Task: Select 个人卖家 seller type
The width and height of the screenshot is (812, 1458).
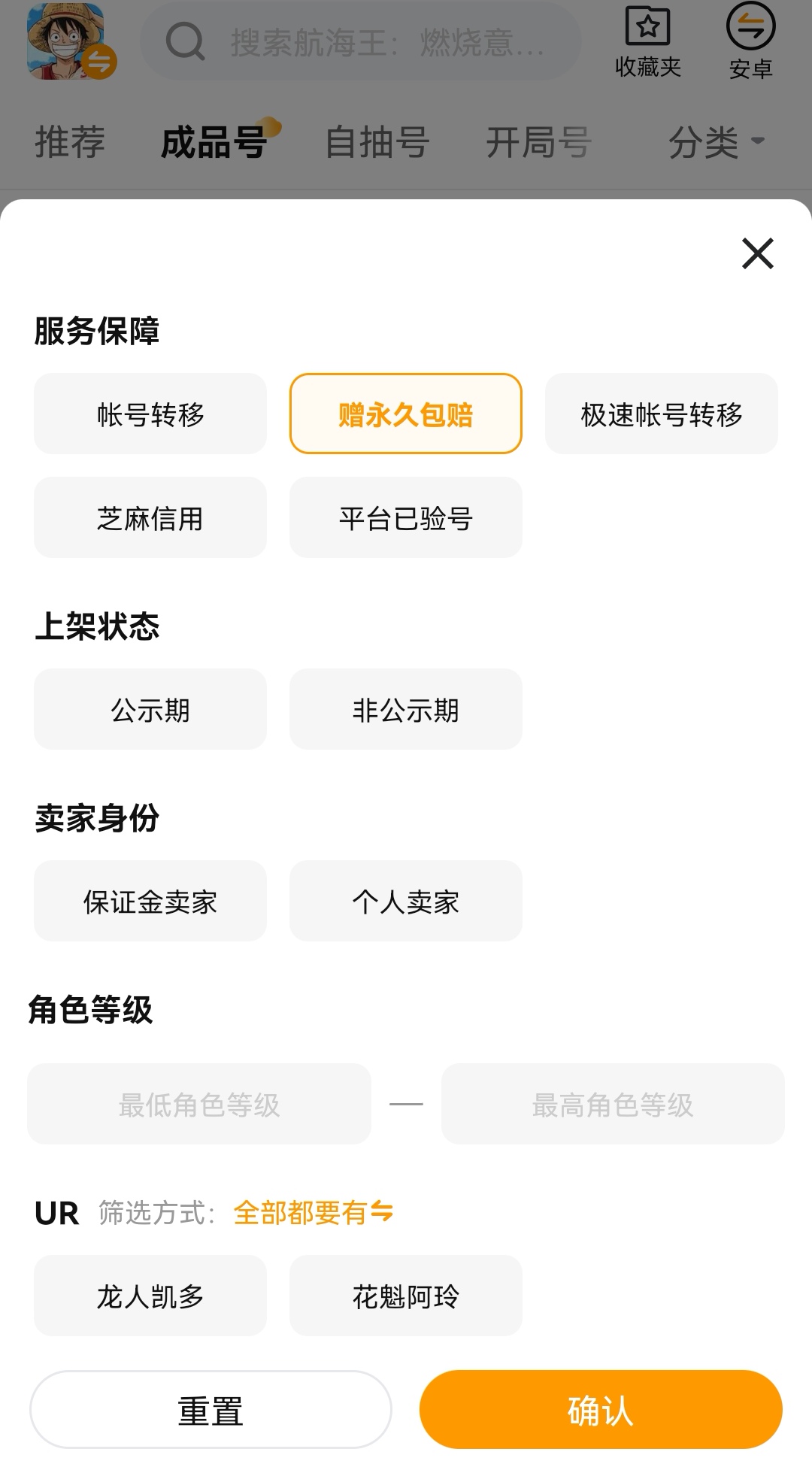Action: 406,901
